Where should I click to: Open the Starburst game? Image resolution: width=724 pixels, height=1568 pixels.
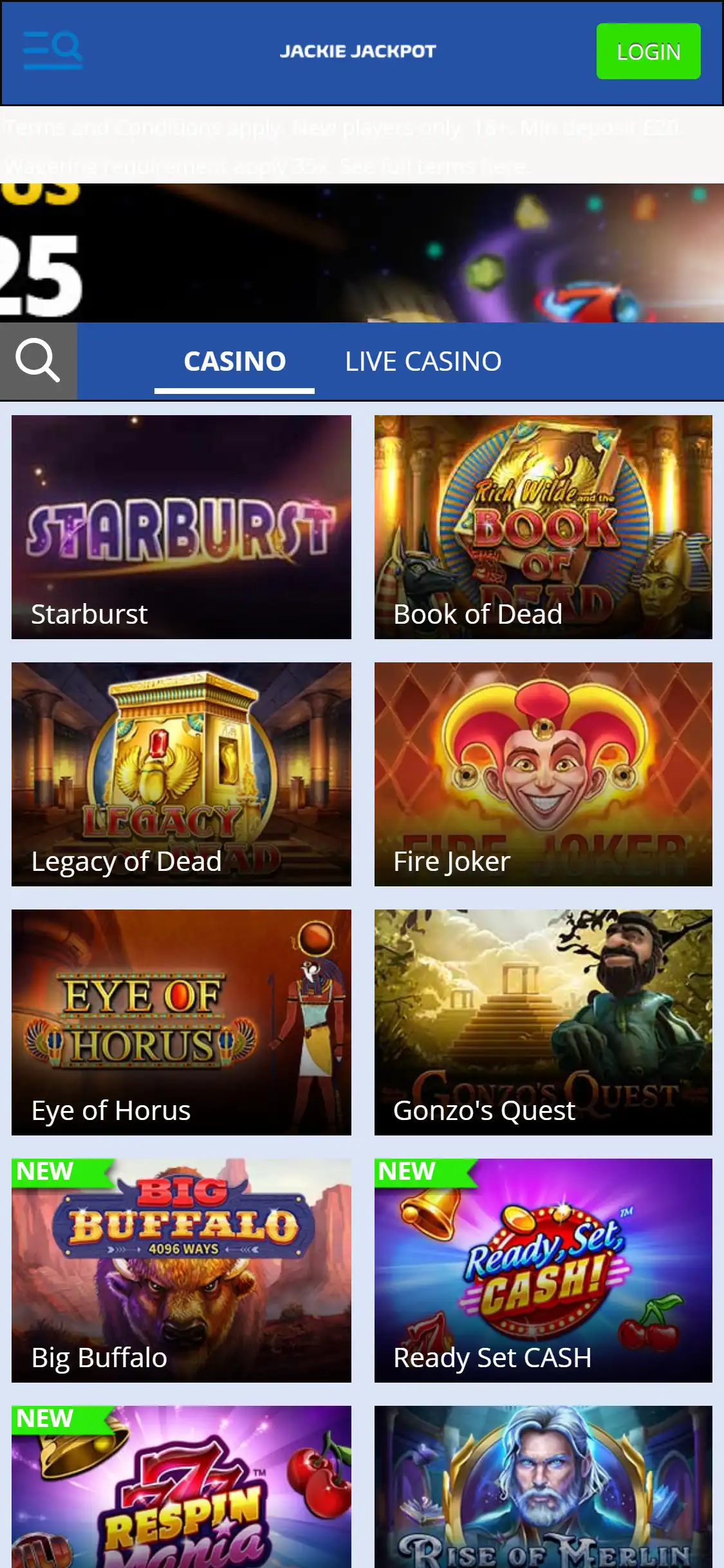click(x=181, y=527)
